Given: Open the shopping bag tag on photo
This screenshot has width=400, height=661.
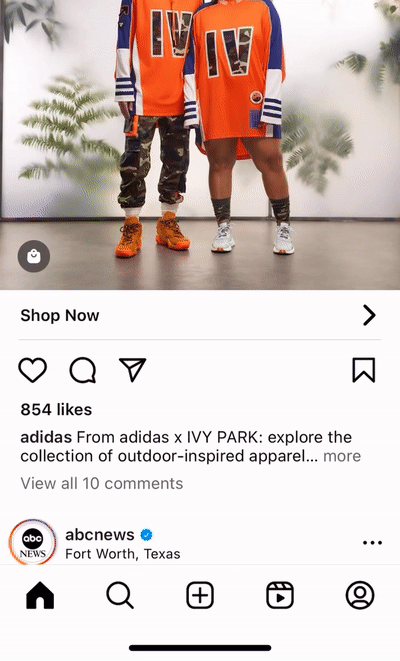Looking at the screenshot, I should pos(34,256).
